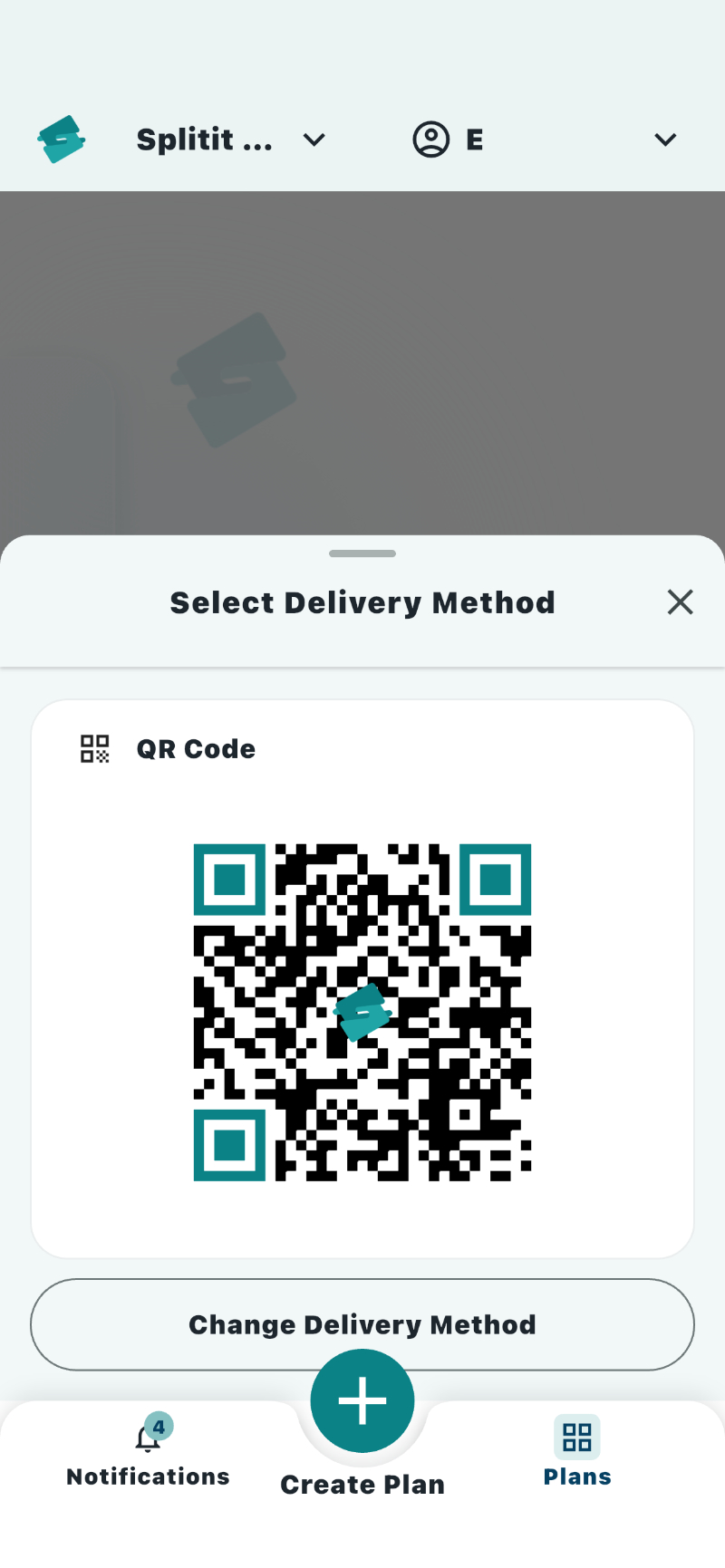Click the small QR Code icon

pyautogui.click(x=93, y=748)
